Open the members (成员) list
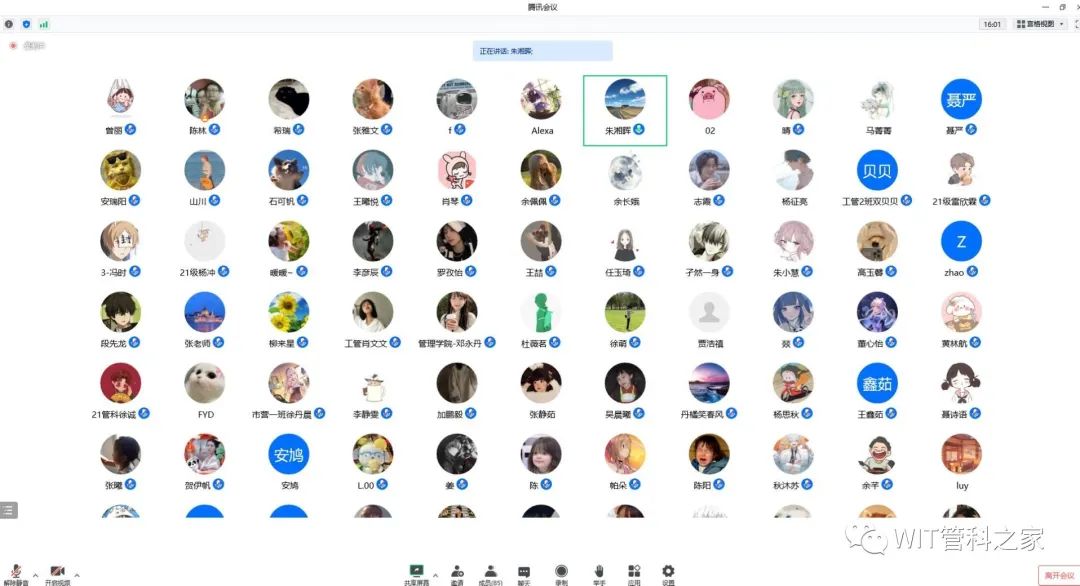1080x586 pixels. 490,573
